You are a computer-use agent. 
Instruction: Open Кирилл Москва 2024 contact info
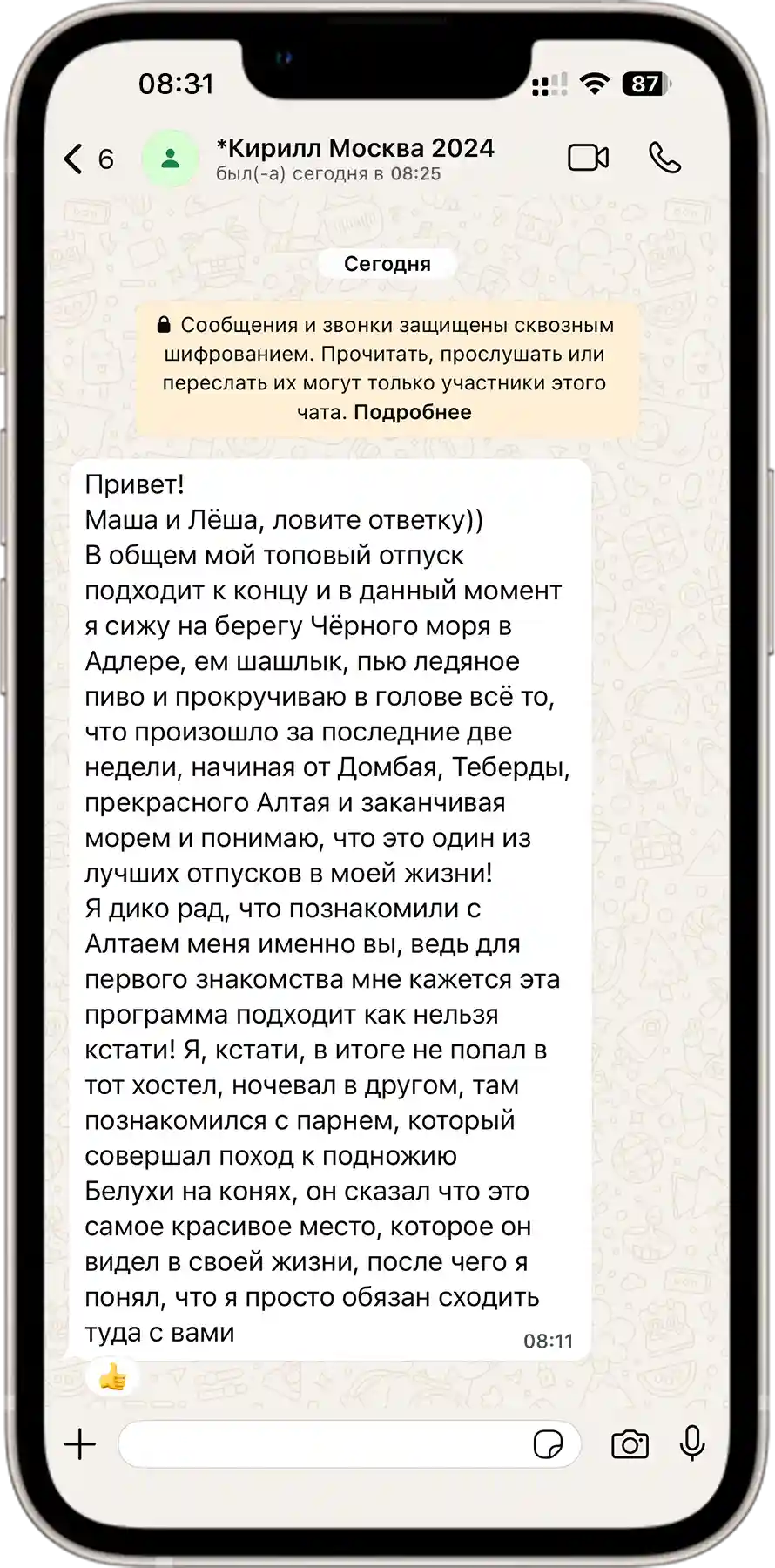tap(354, 159)
